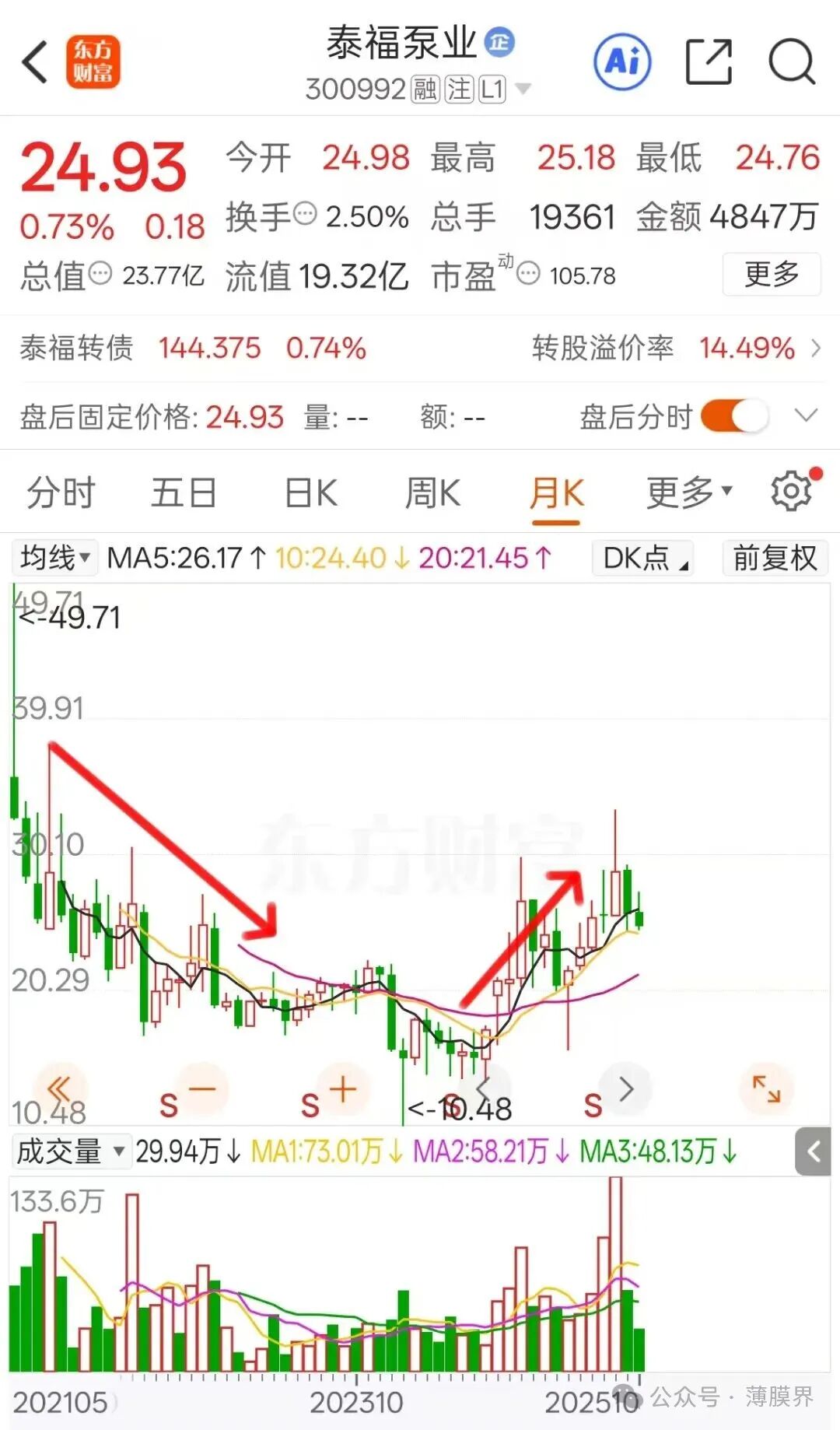Viewport: 840px width, 1430px height.
Task: Open the AI assistant
Action: 622,61
